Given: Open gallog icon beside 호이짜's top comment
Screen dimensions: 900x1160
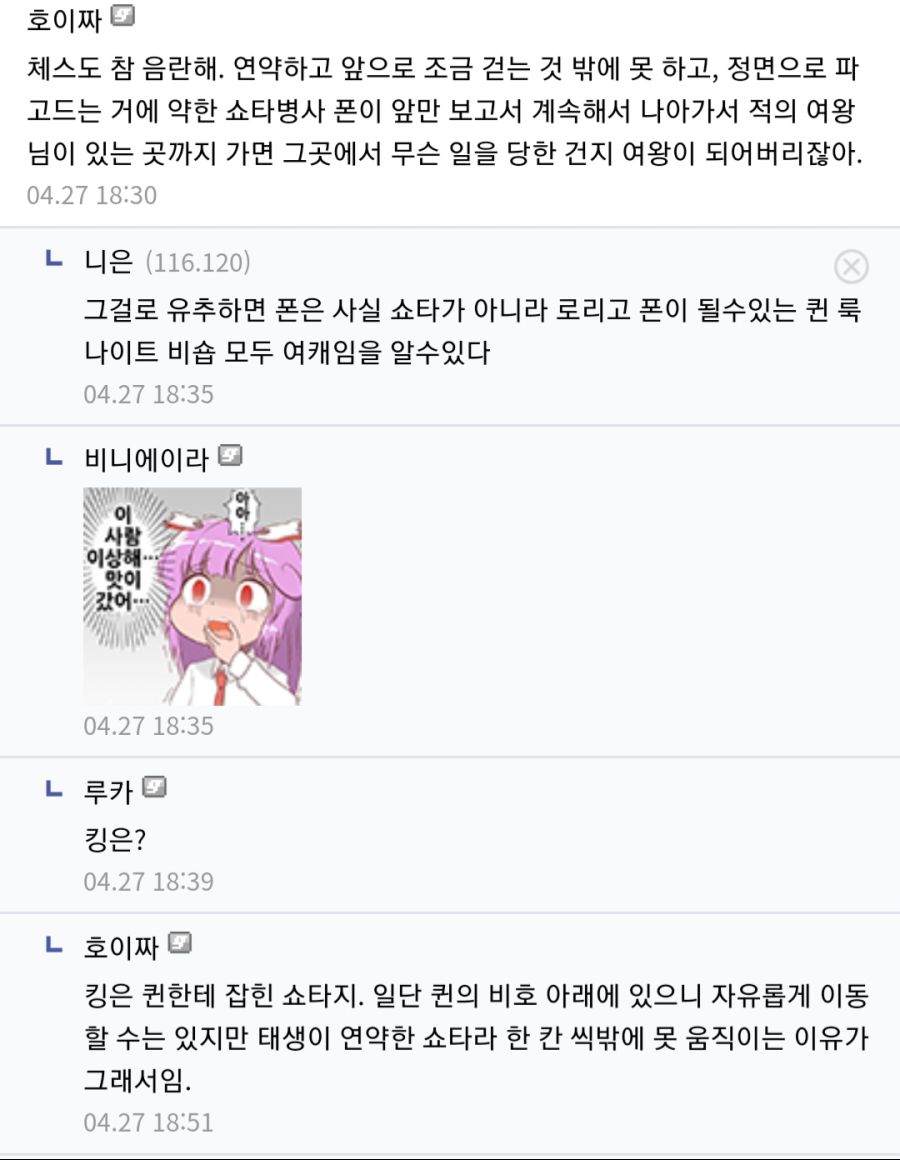Looking at the screenshot, I should pos(123,16).
